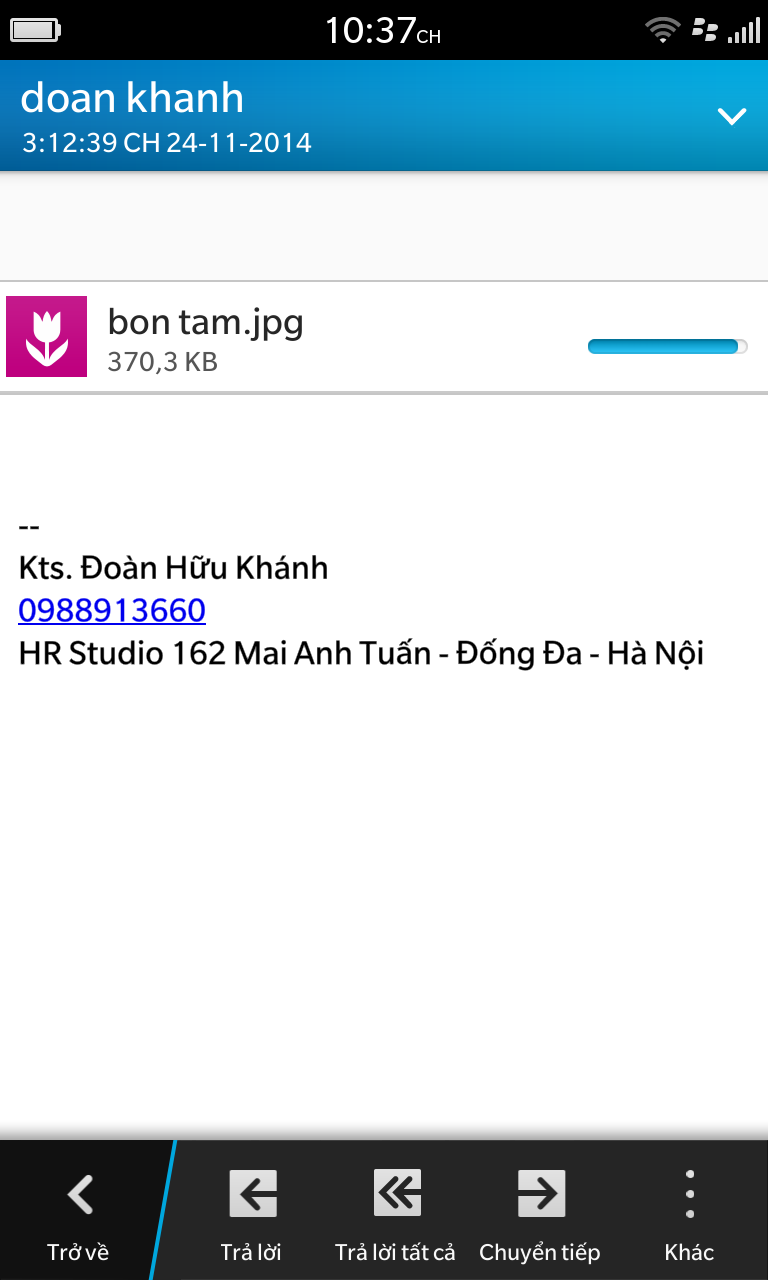
Task: Reply to all with Trả lời tất cả
Action: (396, 1212)
